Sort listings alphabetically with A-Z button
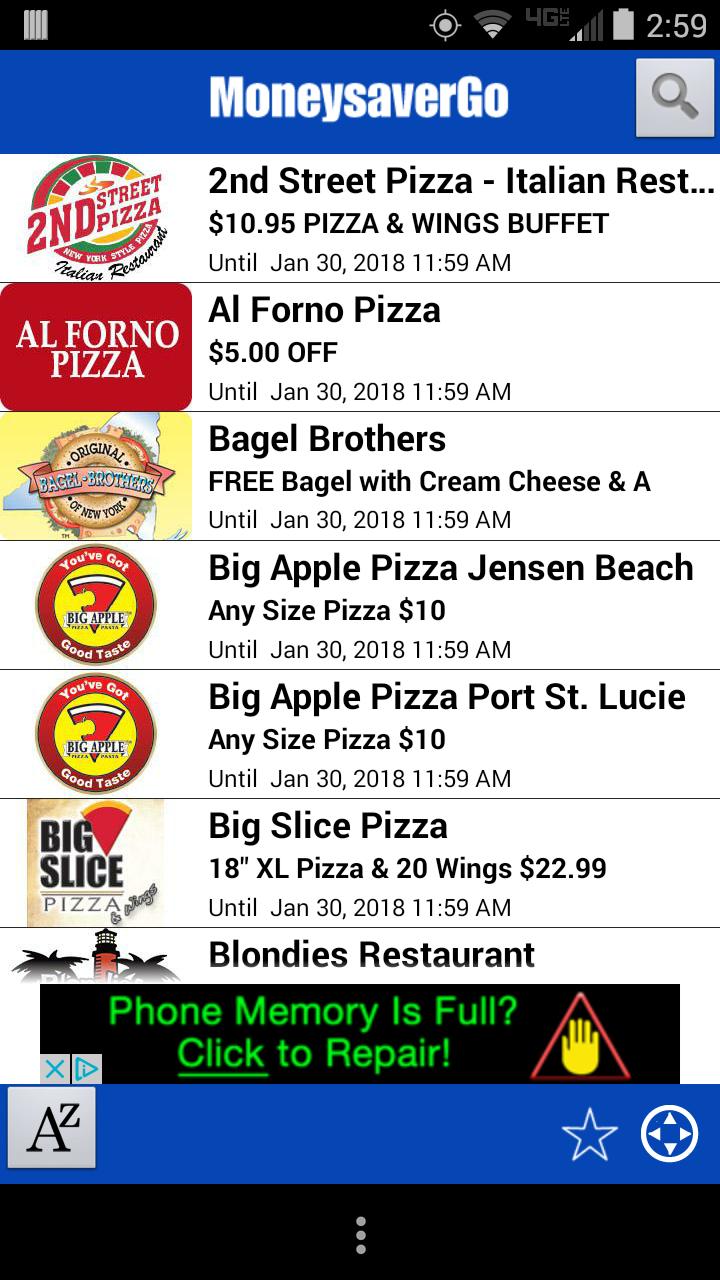 point(52,1129)
